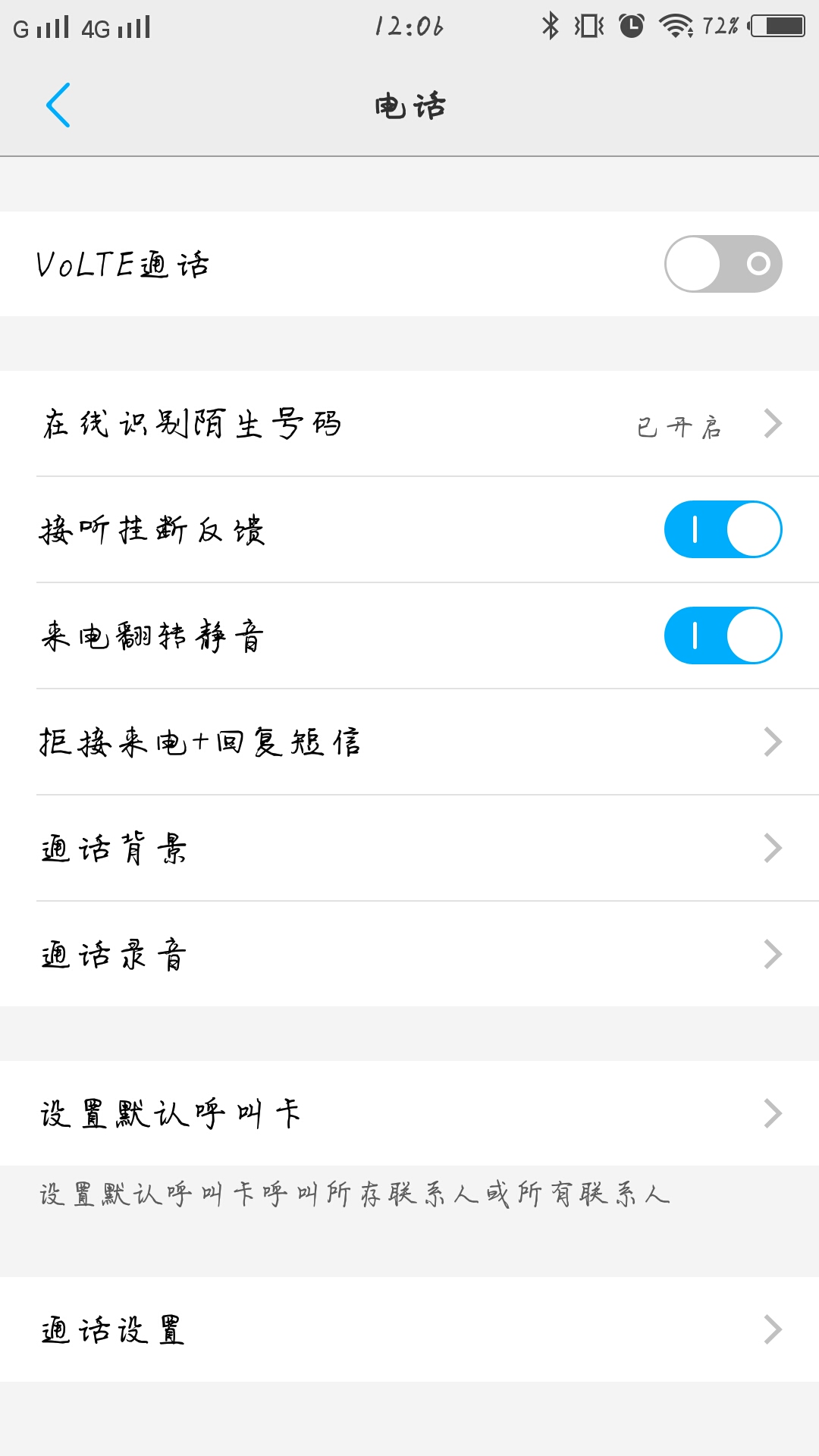Image resolution: width=819 pixels, height=1456 pixels.
Task: Tap the 电话 title bar
Action: pyautogui.click(x=409, y=105)
